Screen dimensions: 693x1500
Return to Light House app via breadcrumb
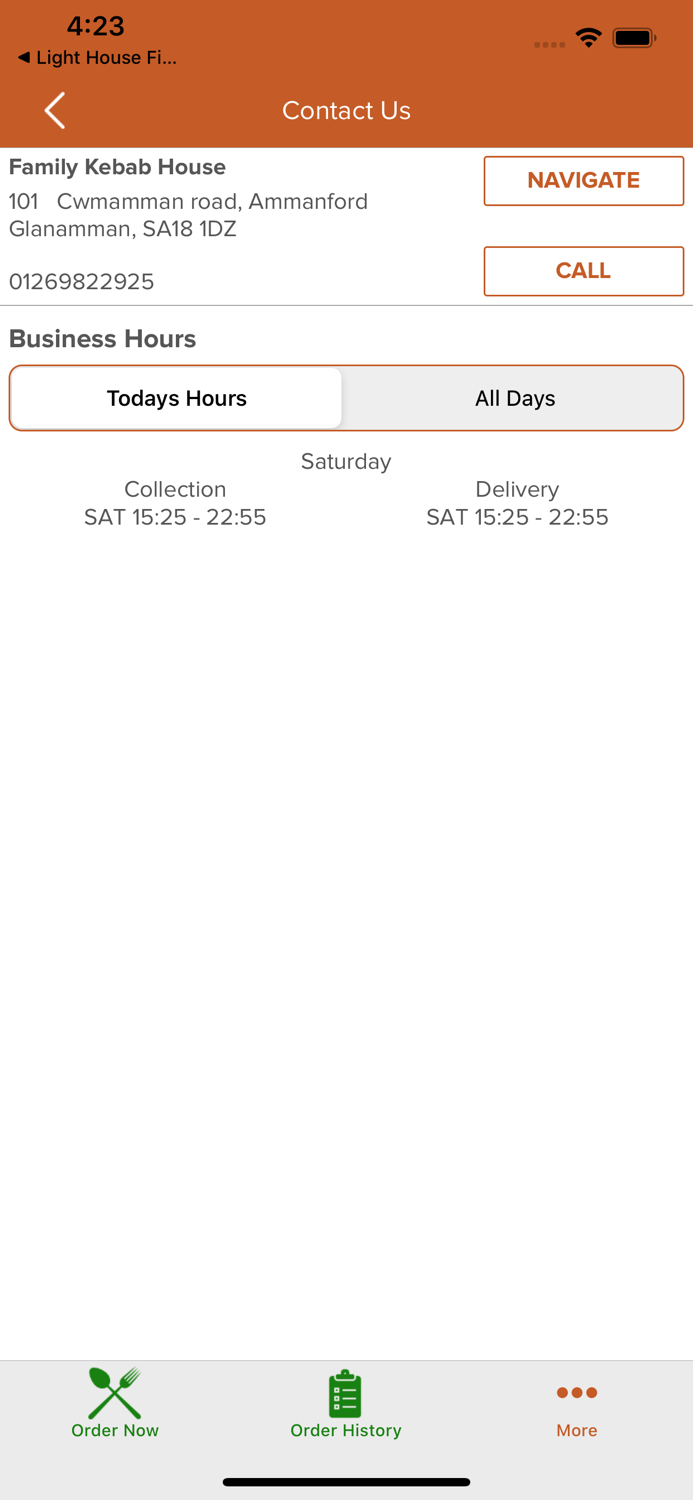coord(97,58)
